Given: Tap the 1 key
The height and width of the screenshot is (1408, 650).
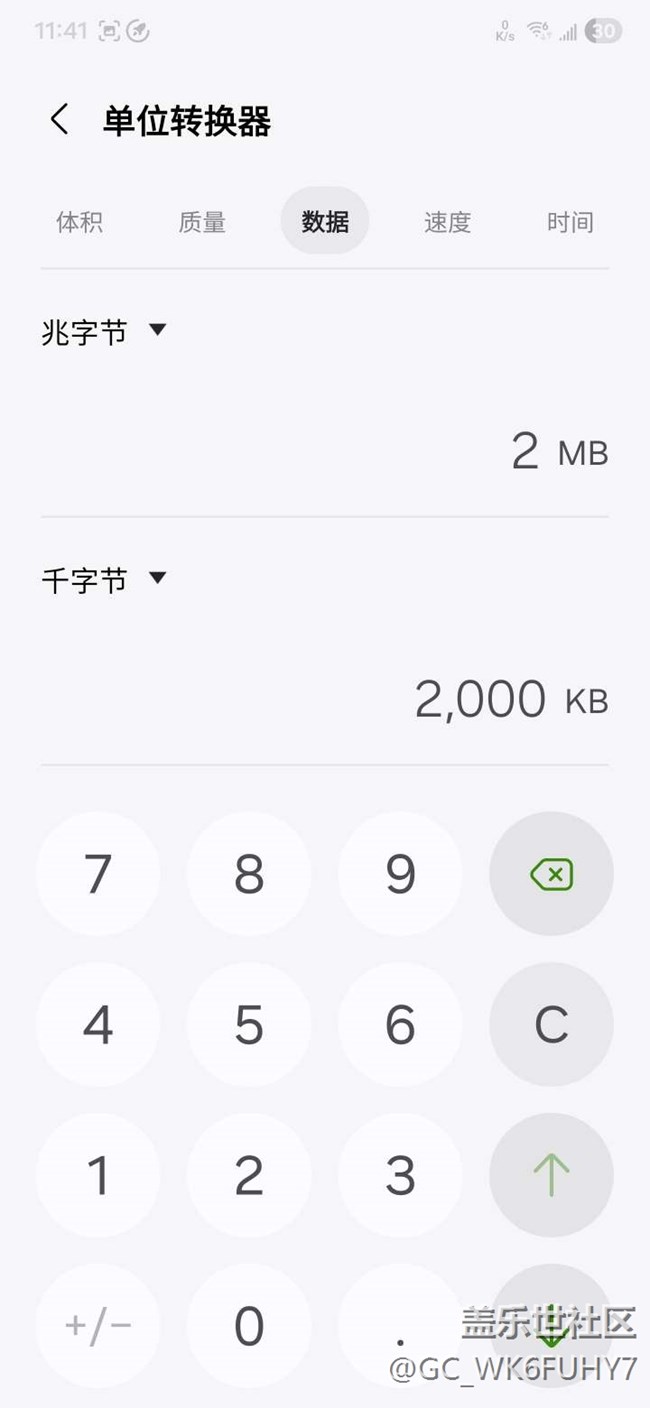Looking at the screenshot, I should [98, 1176].
